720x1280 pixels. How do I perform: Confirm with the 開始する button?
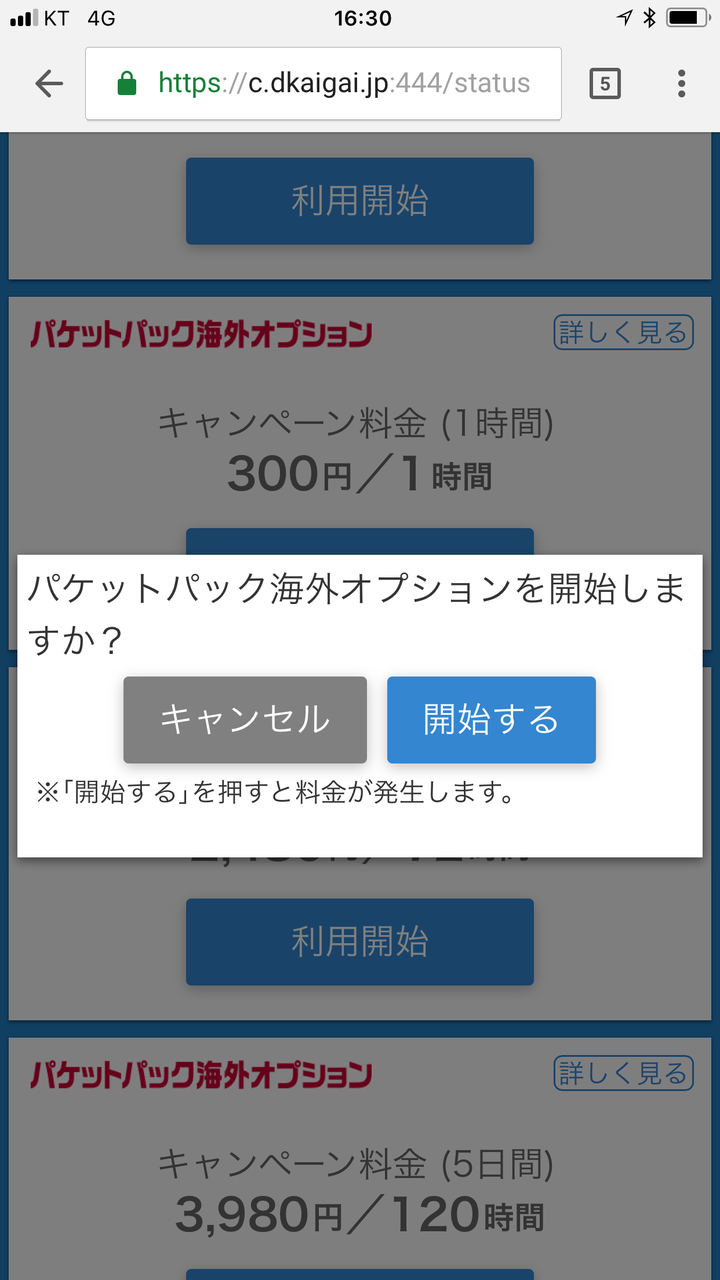click(491, 720)
